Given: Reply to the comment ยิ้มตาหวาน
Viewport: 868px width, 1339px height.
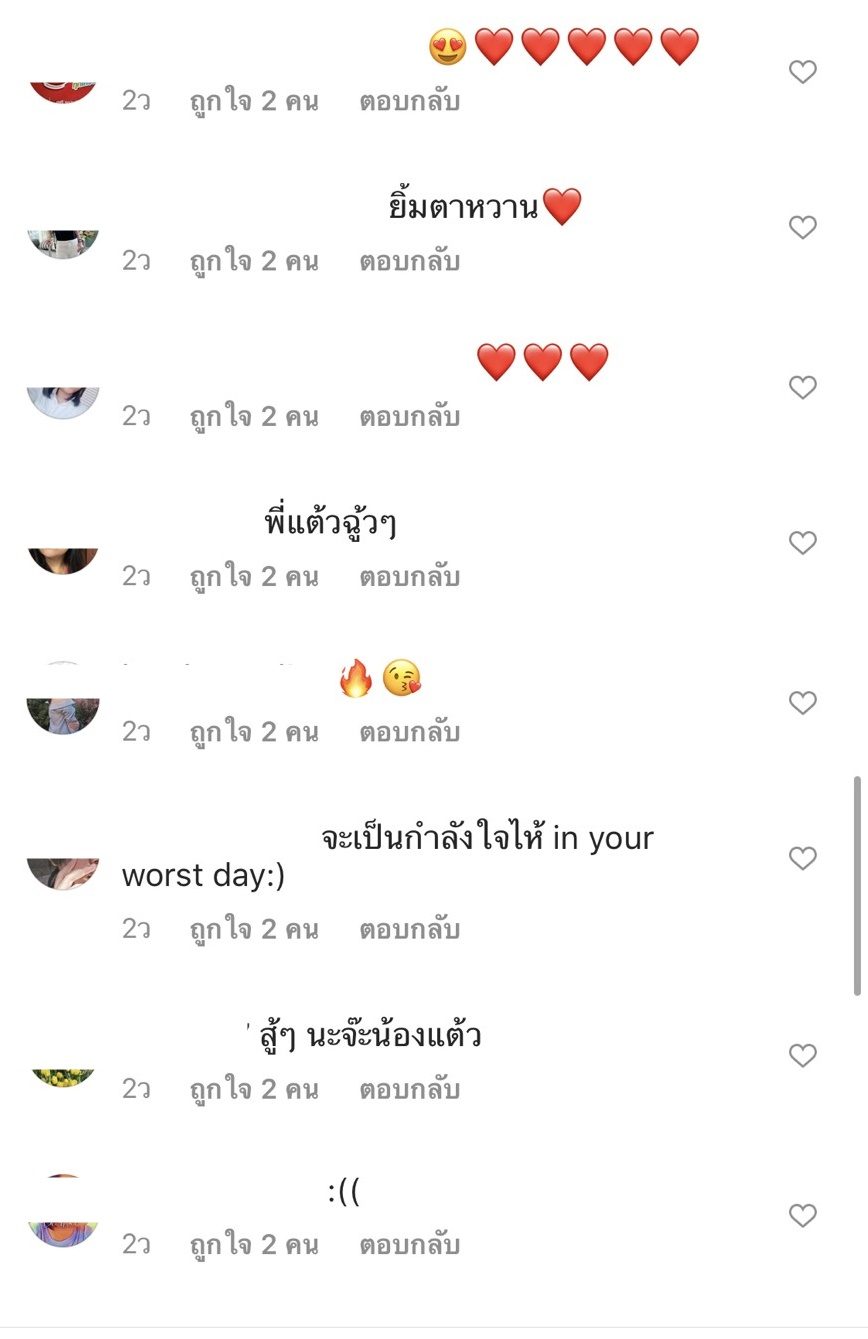Looking at the screenshot, I should tap(409, 262).
